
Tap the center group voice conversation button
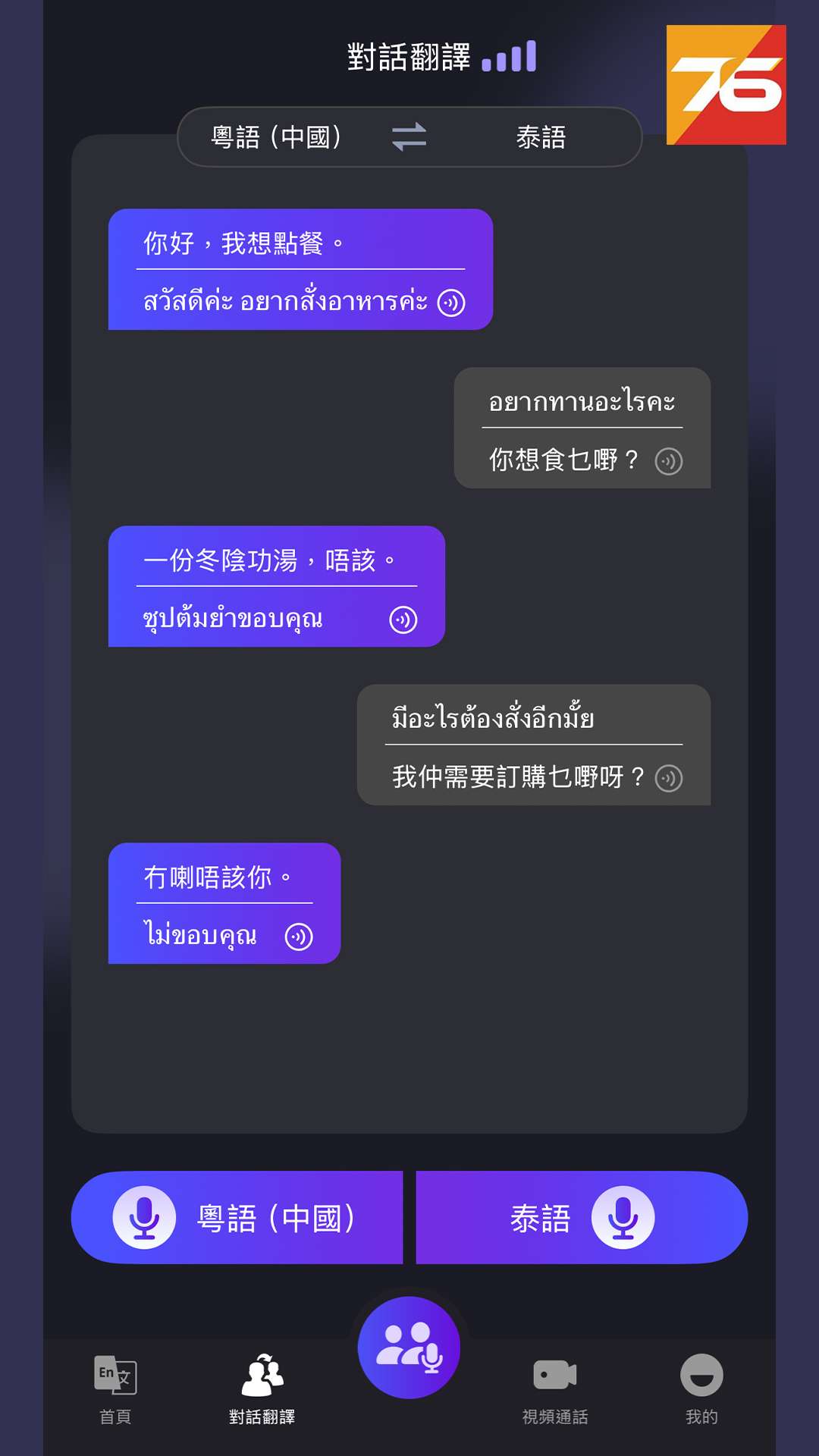tap(409, 1348)
